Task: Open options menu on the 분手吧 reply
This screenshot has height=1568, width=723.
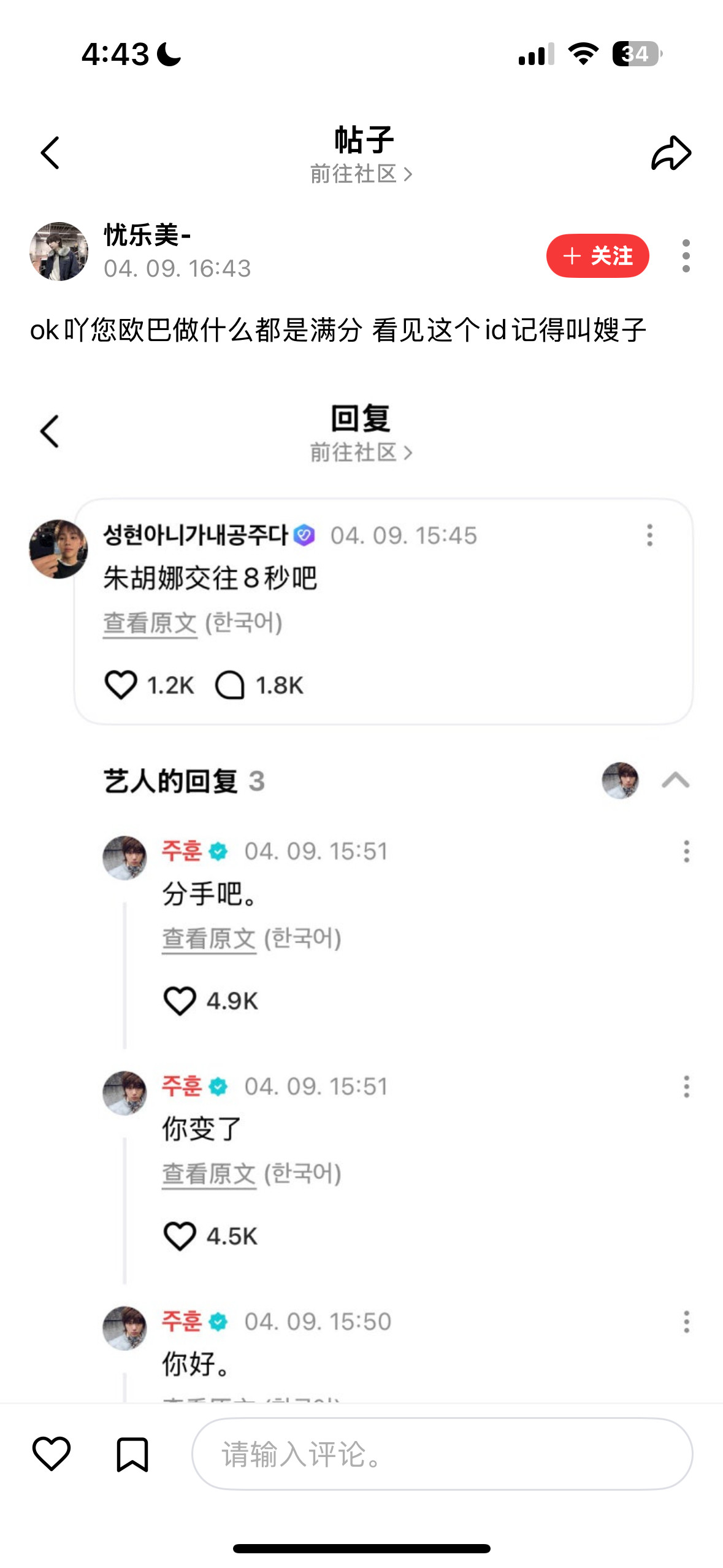Action: [686, 850]
